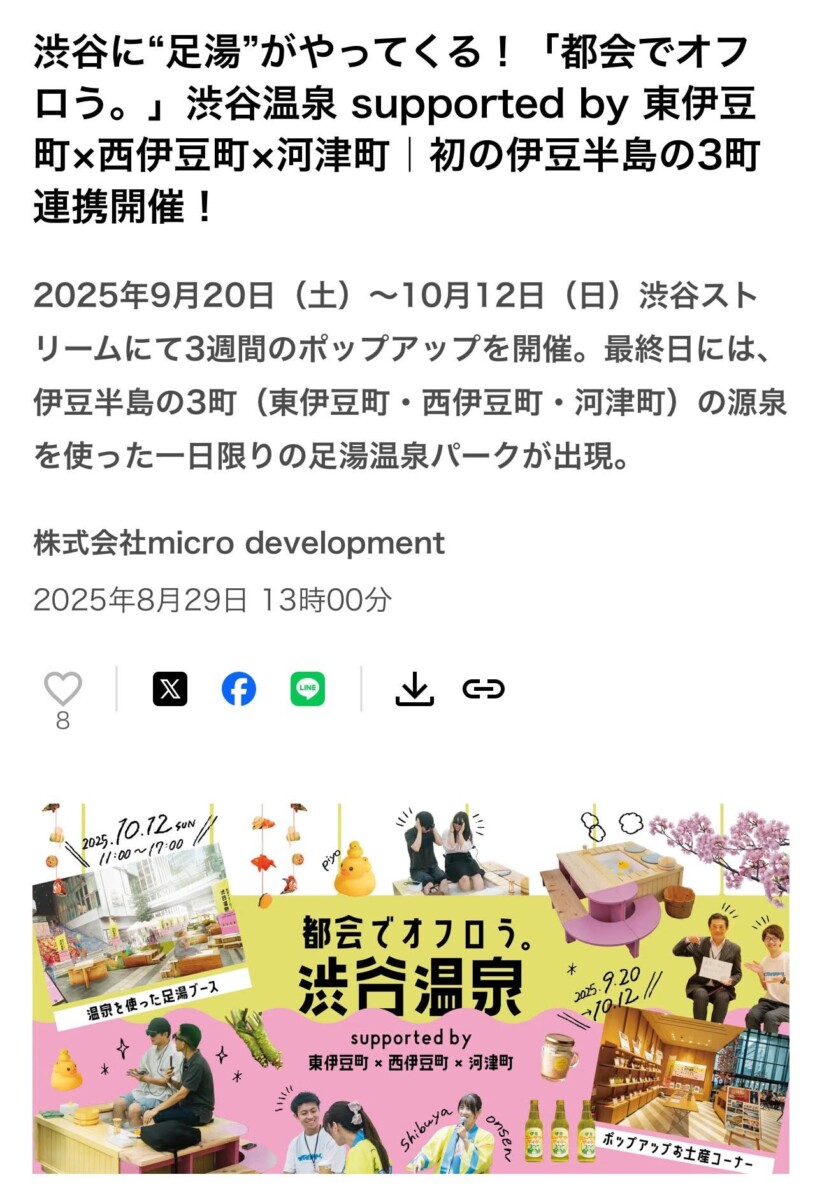This screenshot has width=822, height=1200.
Task: Copy the article link
Action: (484, 688)
